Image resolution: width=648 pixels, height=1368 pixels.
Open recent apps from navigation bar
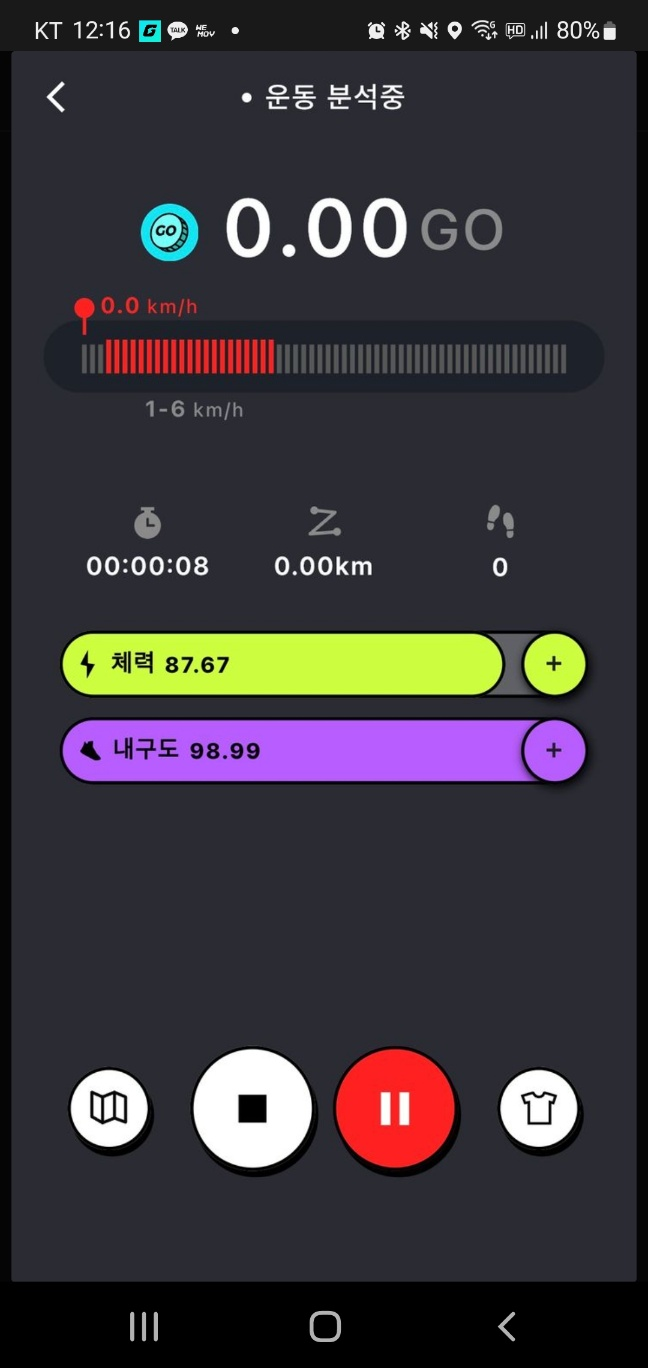point(144,1326)
